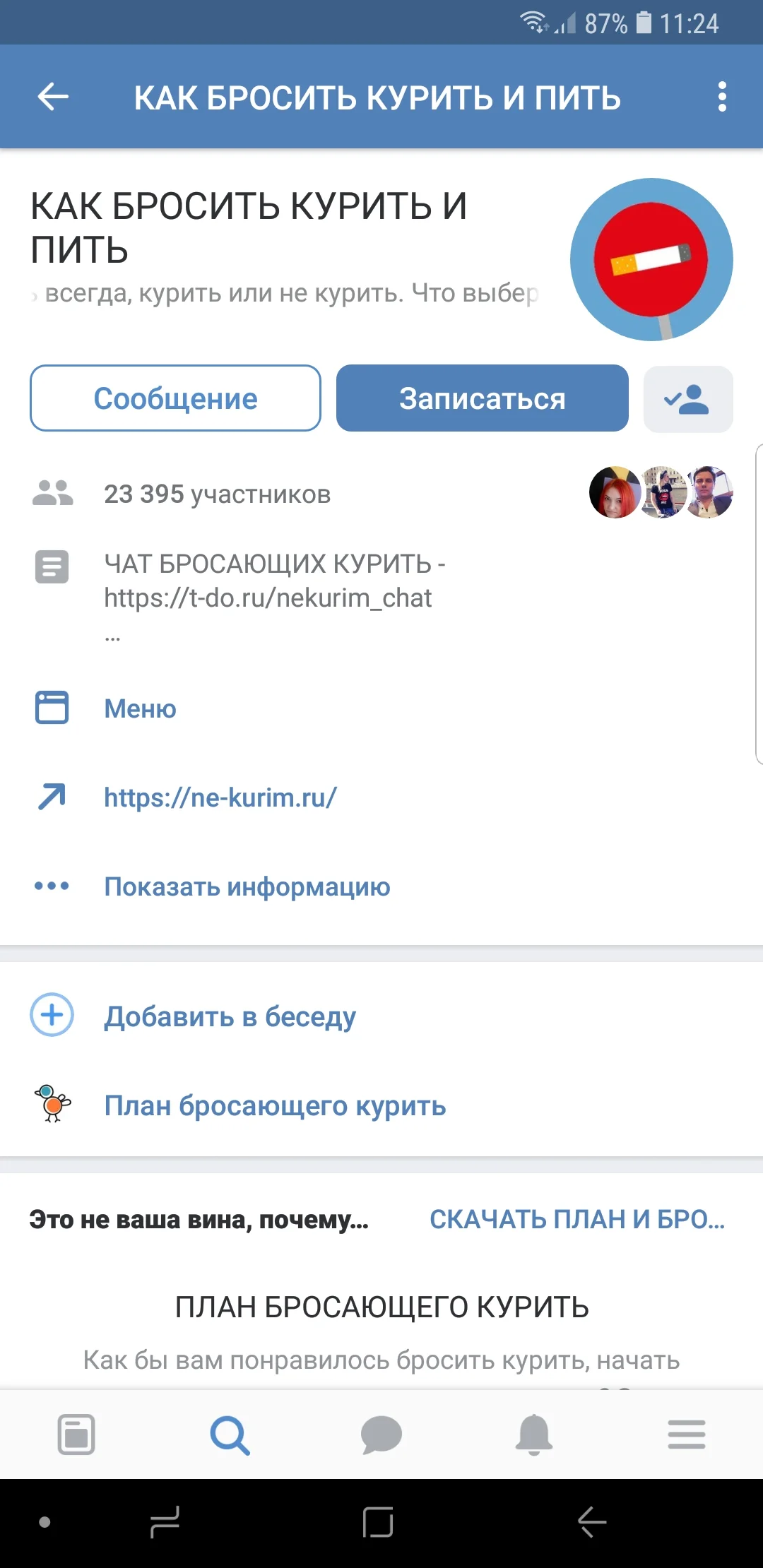Open the plus icon next to Добавить в беседу

51,1016
